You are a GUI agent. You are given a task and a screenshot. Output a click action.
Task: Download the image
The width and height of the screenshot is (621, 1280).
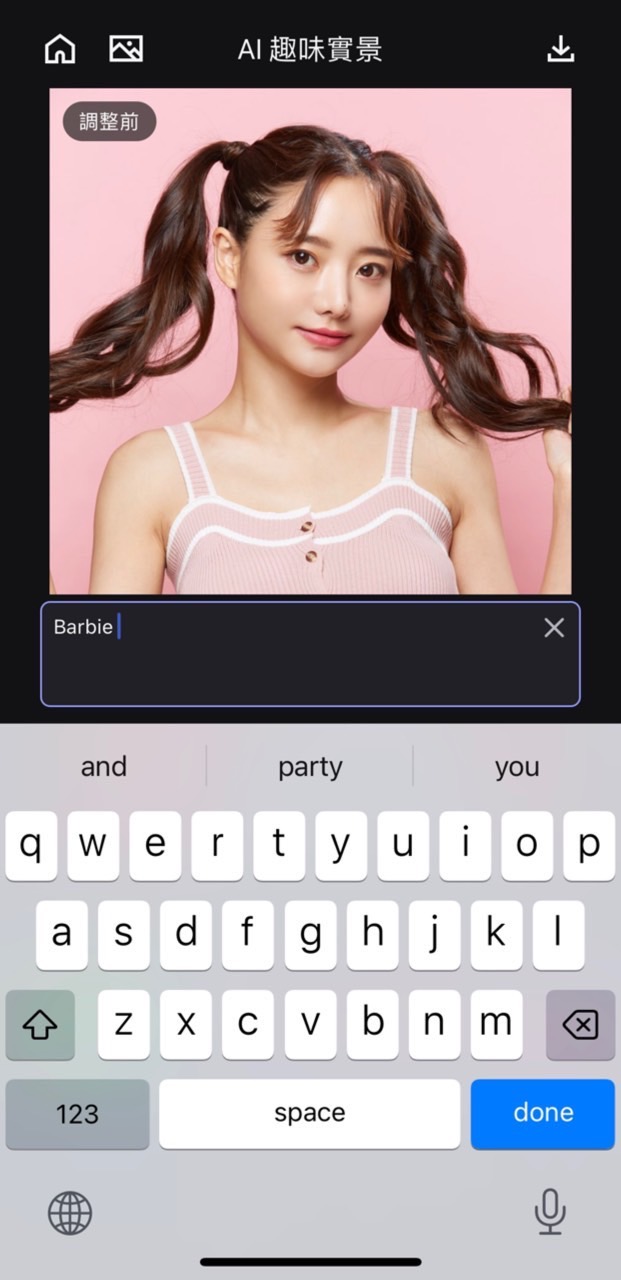(561, 49)
